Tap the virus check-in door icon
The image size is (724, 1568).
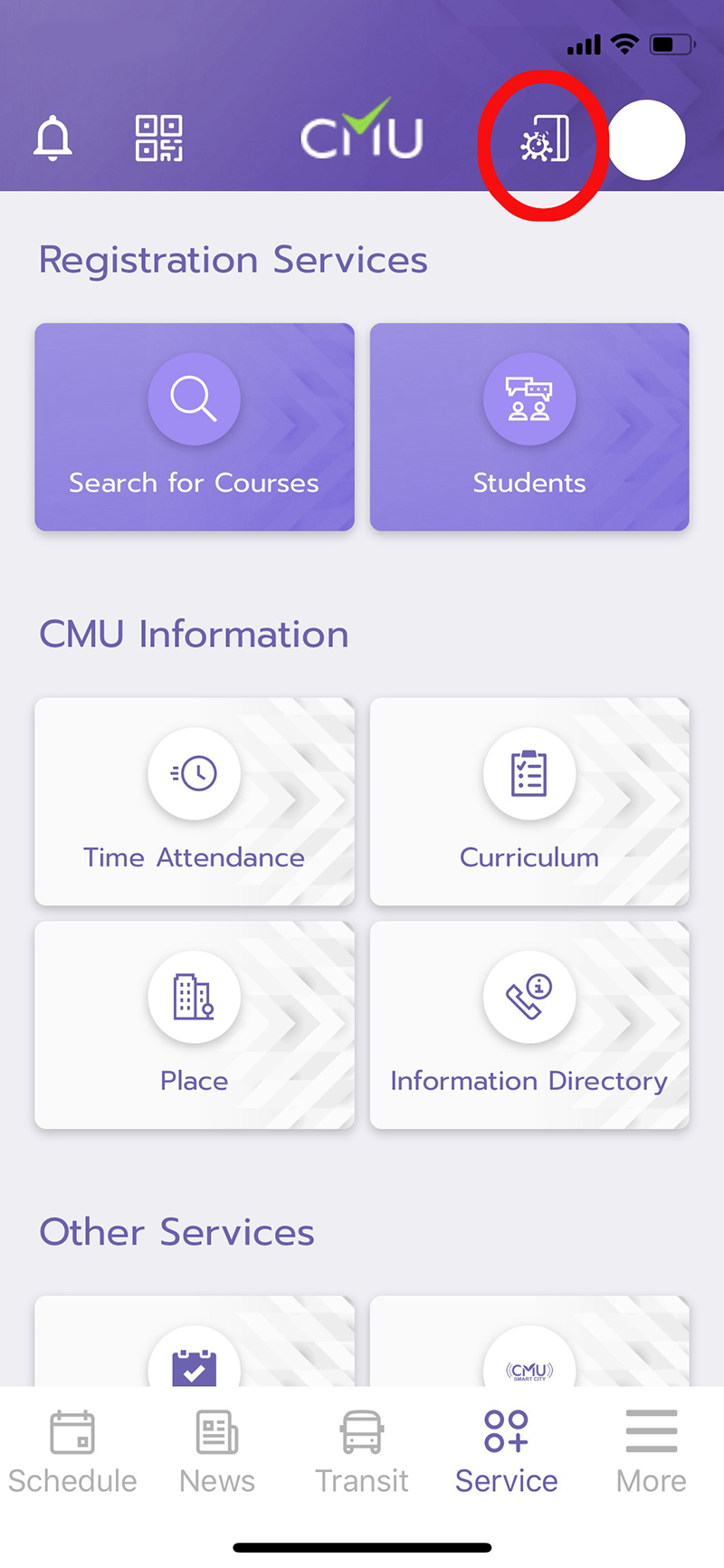(545, 139)
